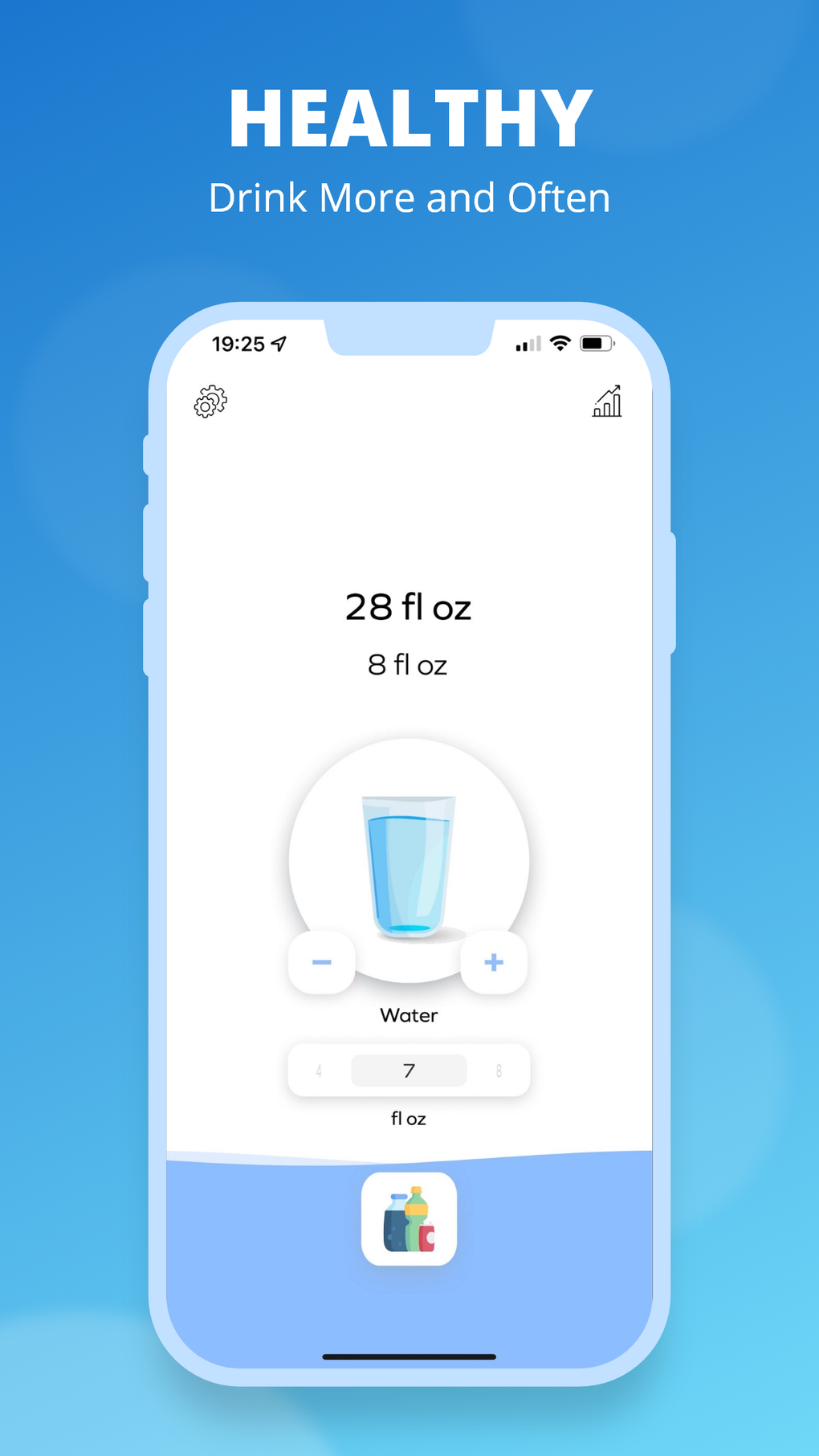Tap the cellular signal bars icon
The width and height of the screenshot is (819, 1456).
coord(527,344)
